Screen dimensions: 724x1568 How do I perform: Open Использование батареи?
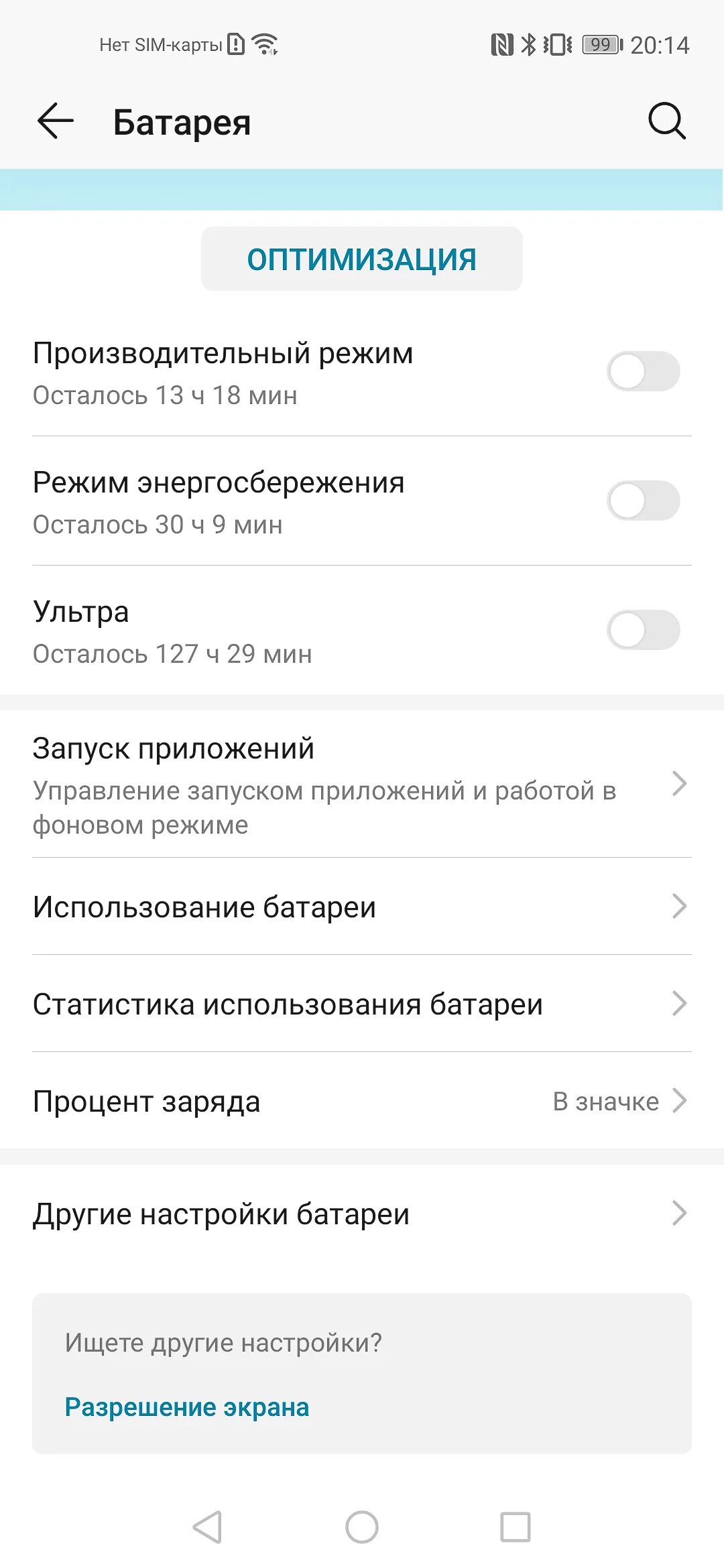361,907
